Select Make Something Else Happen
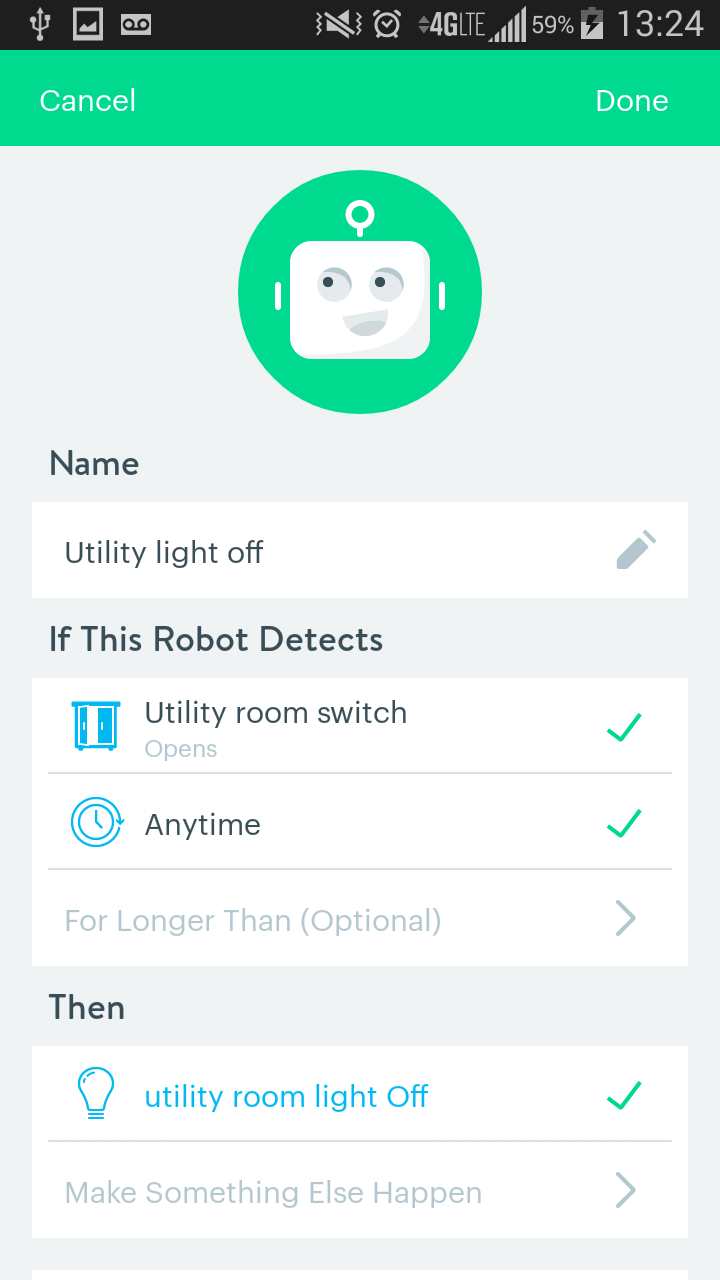This screenshot has height=1280, width=720. pyautogui.click(x=360, y=1191)
